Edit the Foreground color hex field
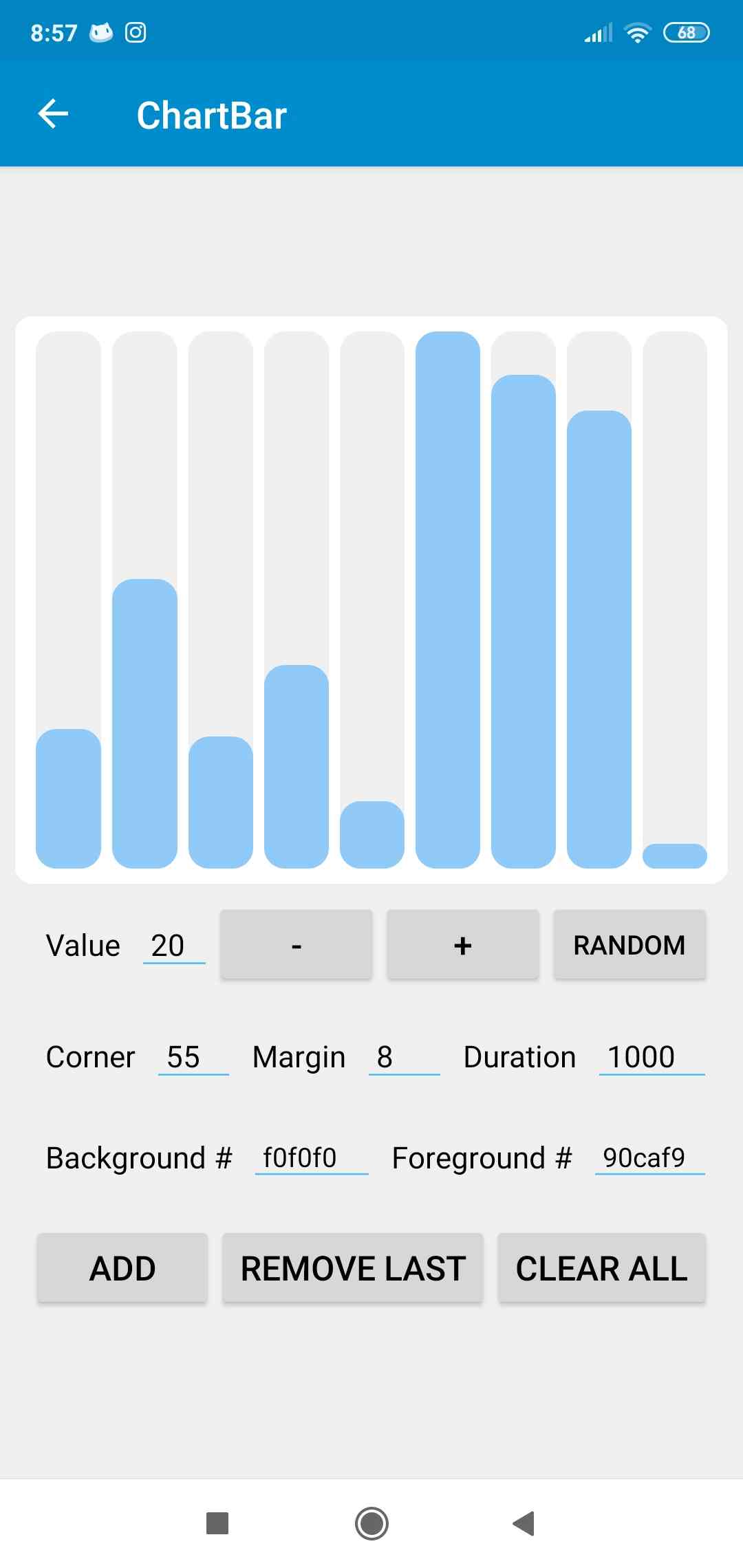 650,1157
